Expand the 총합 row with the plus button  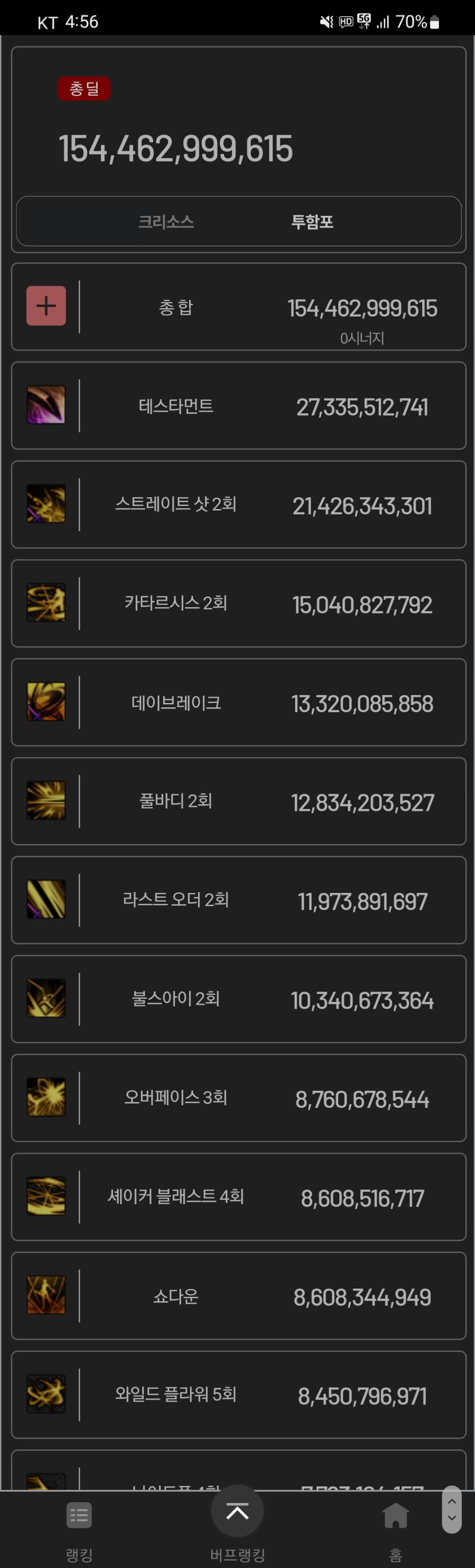46,306
